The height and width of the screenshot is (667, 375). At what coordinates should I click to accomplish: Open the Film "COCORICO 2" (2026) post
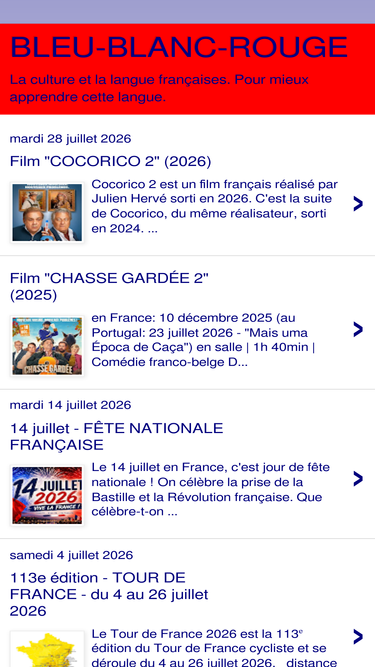coord(111,161)
